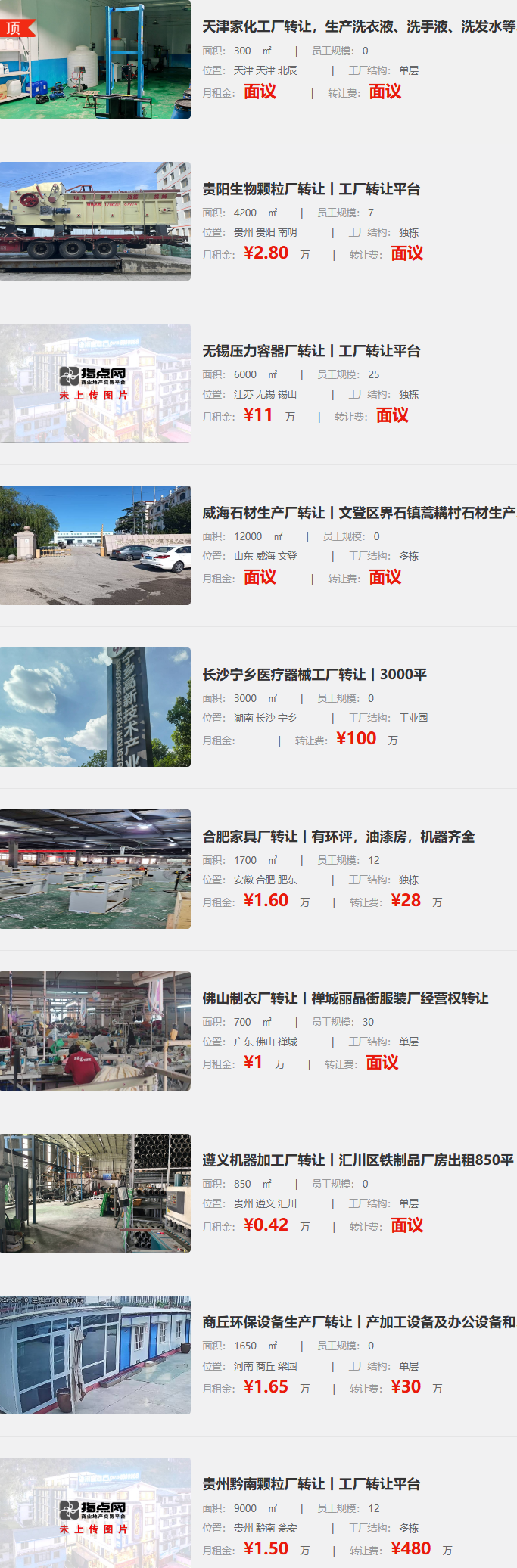View the 贵州黔南颗粒厂转让 listing
Viewport: 517px width, 1568px height.
(x=311, y=1484)
